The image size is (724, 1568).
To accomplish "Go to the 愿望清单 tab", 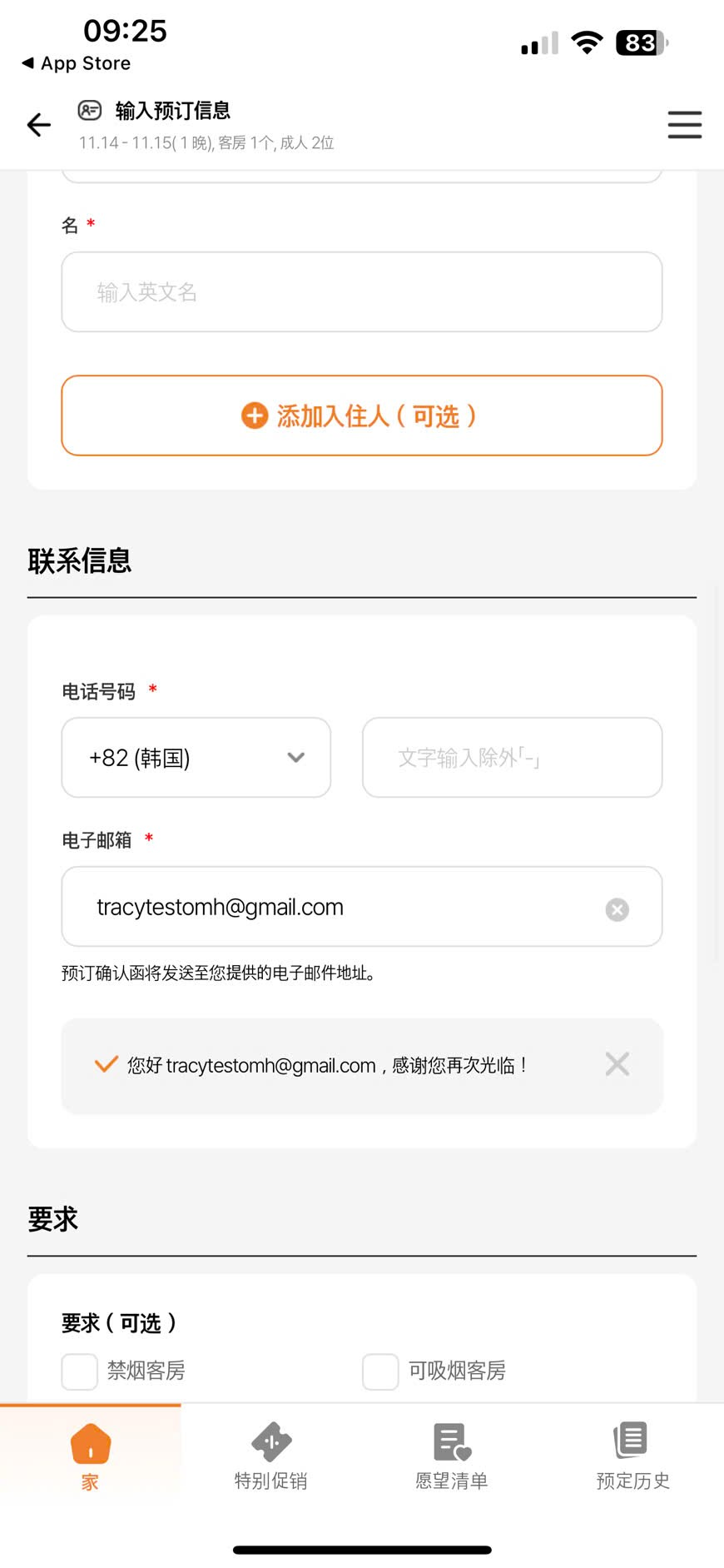I will (452, 1456).
